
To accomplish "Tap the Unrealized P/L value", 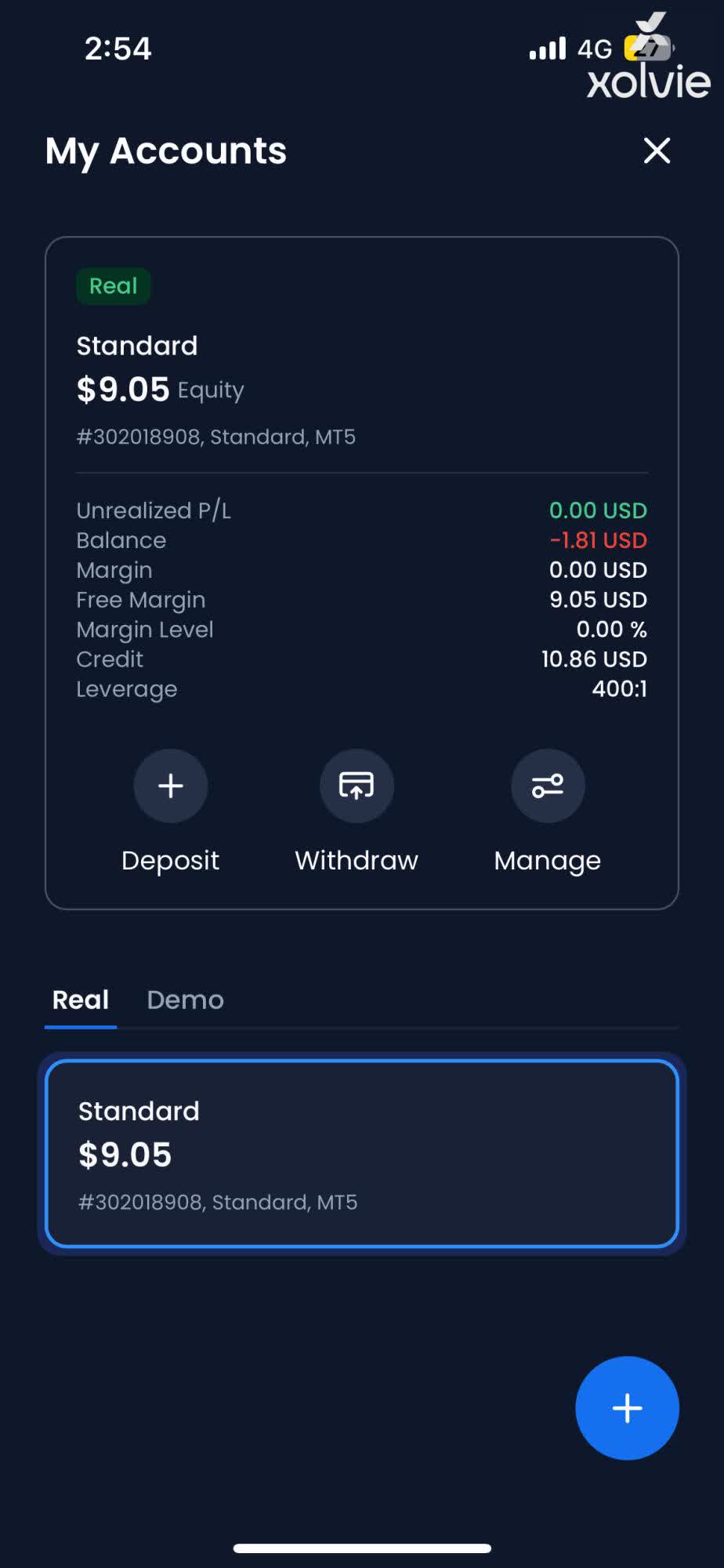I will click(598, 510).
